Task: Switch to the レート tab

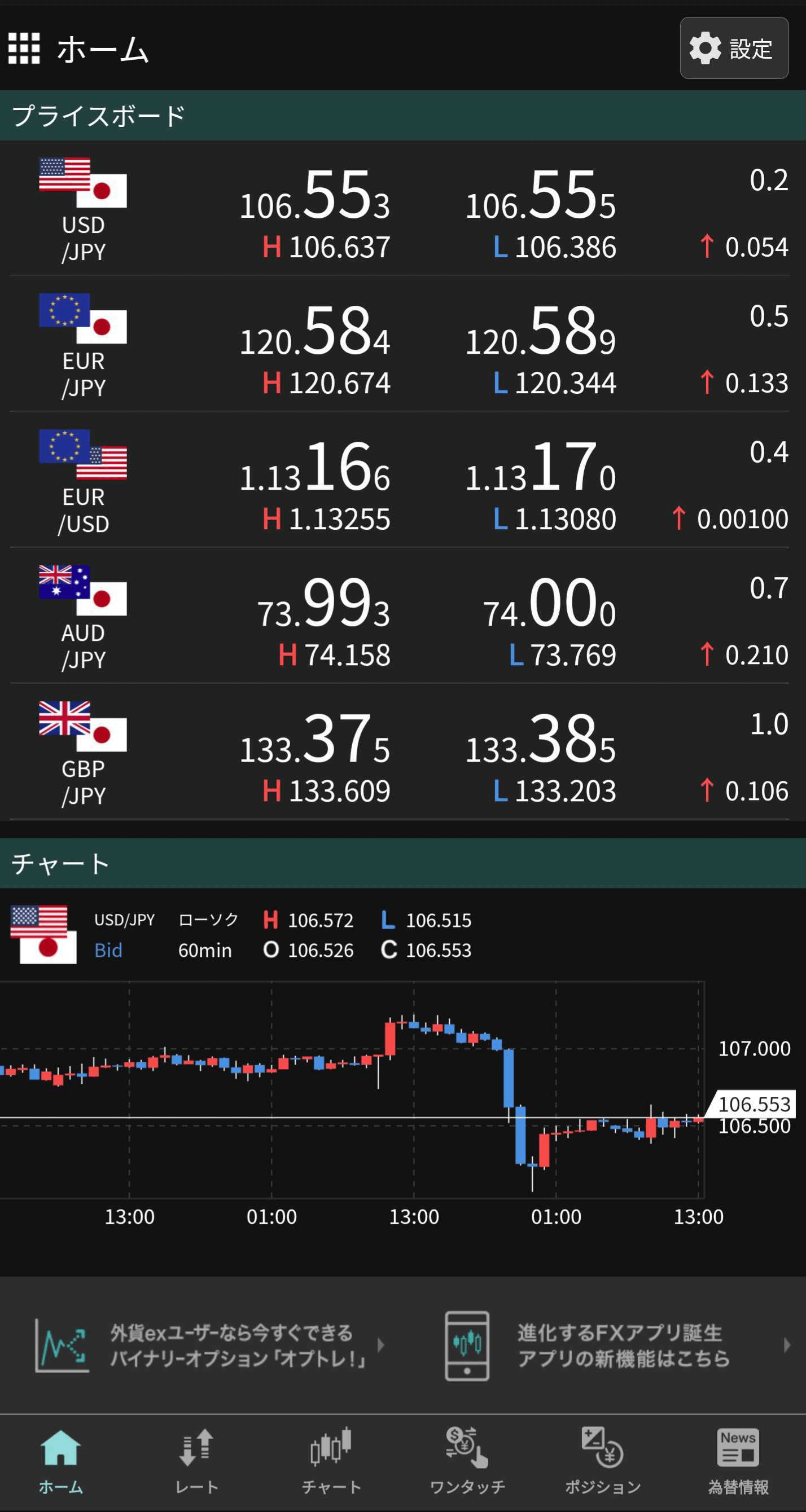Action: pos(196,1462)
